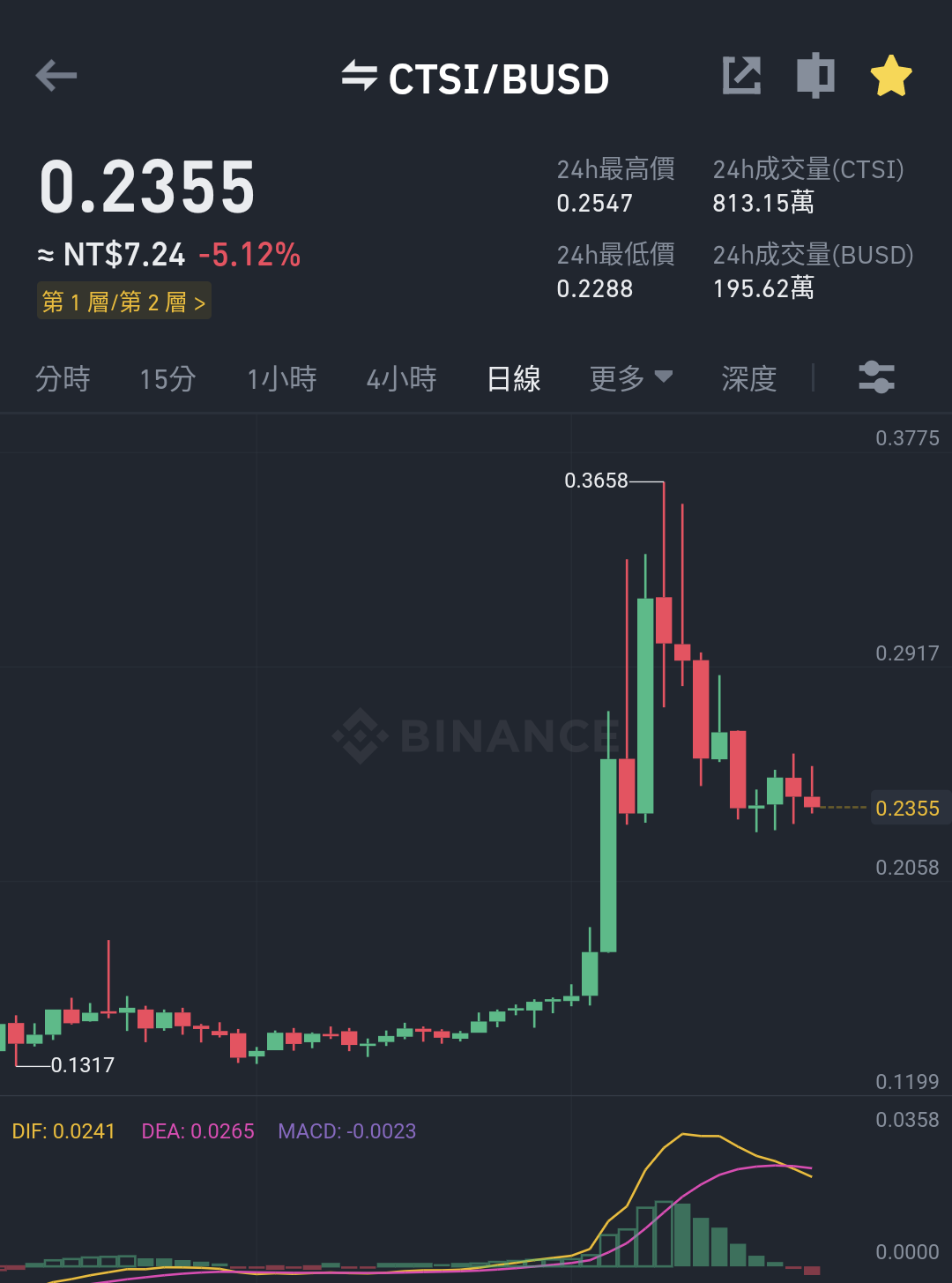Share this chart page

[x=741, y=75]
